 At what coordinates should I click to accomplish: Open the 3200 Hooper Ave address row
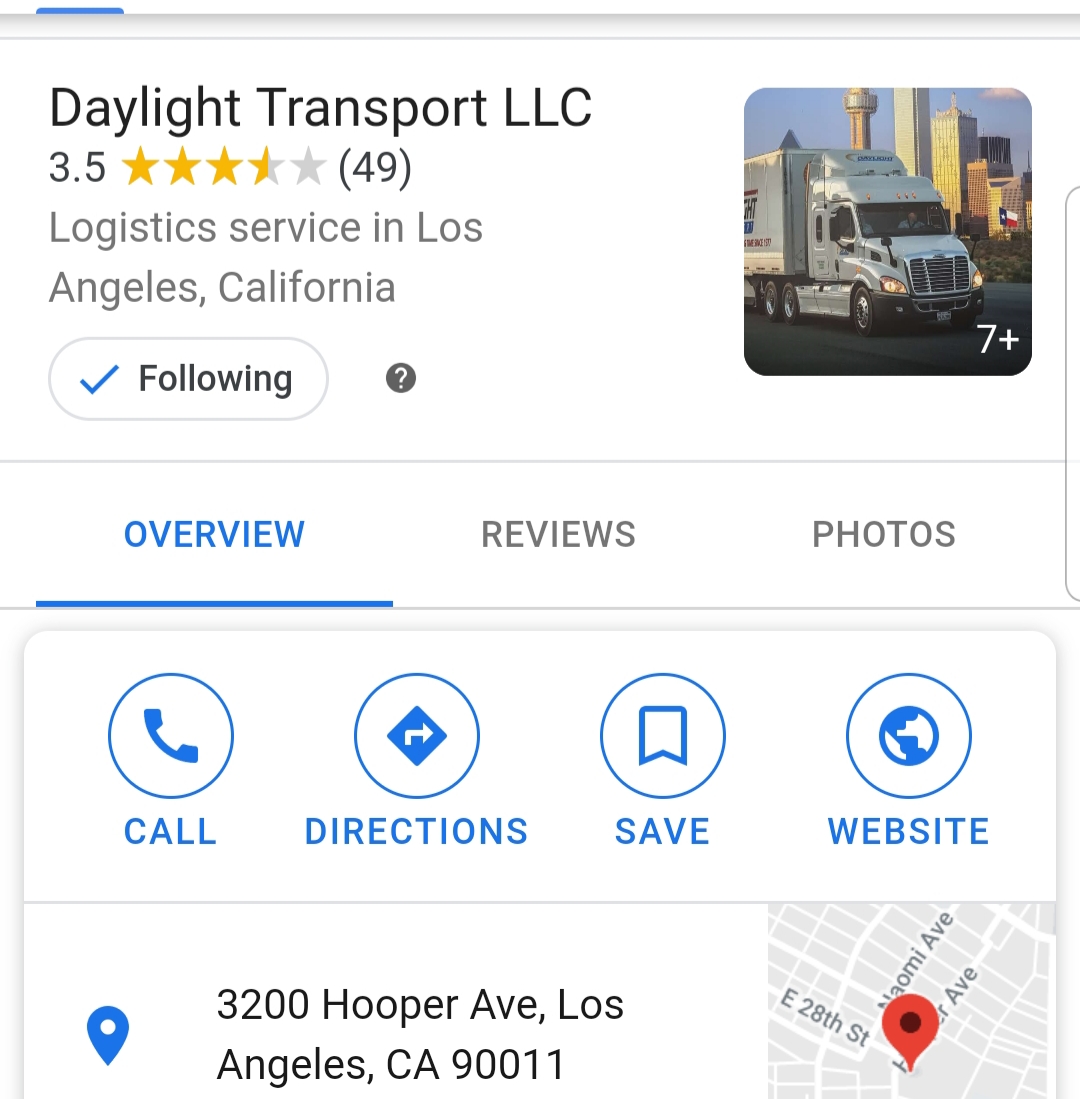[x=420, y=1034]
